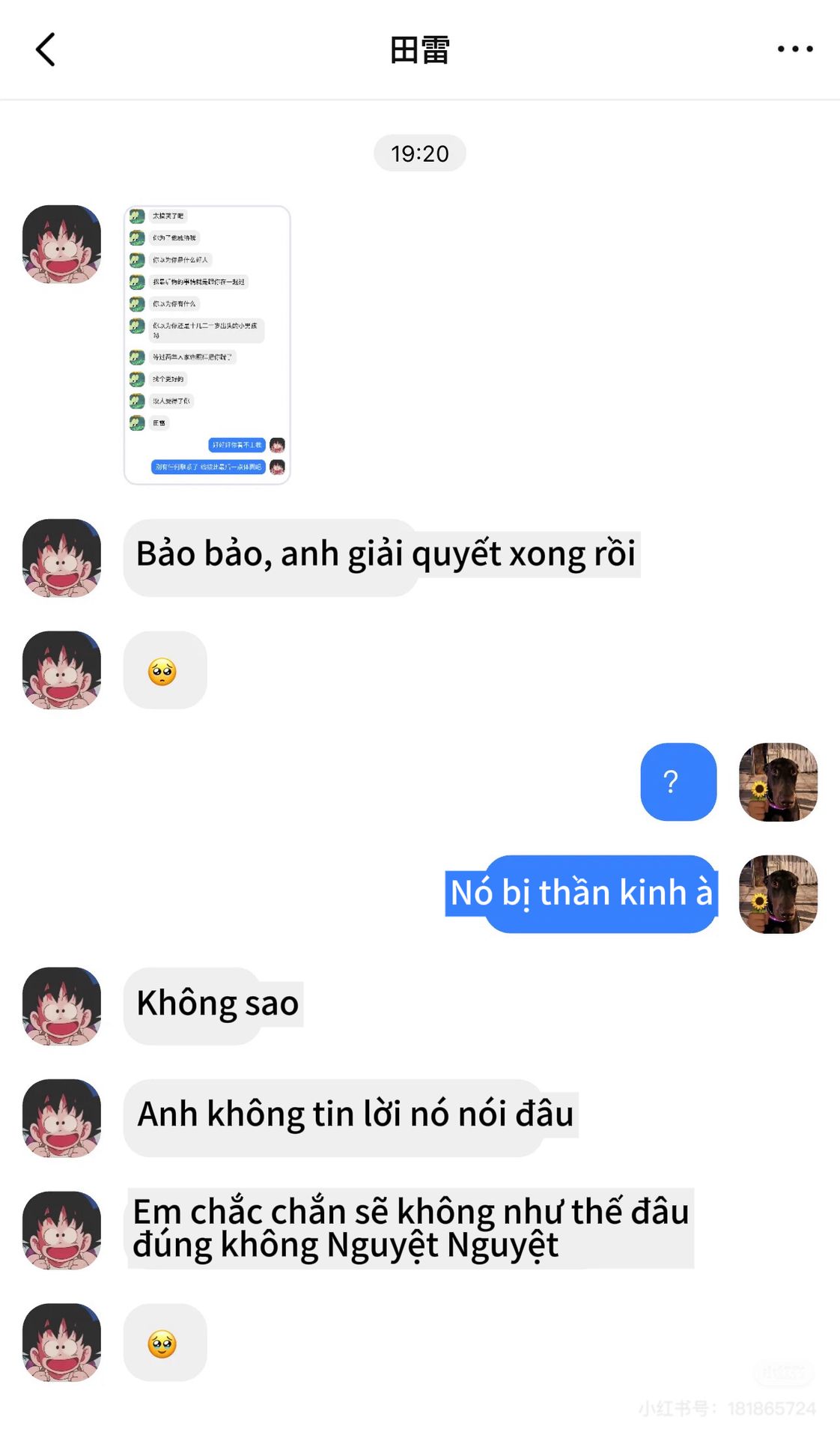
Task: Open the three-dot more options menu
Action: click(794, 49)
